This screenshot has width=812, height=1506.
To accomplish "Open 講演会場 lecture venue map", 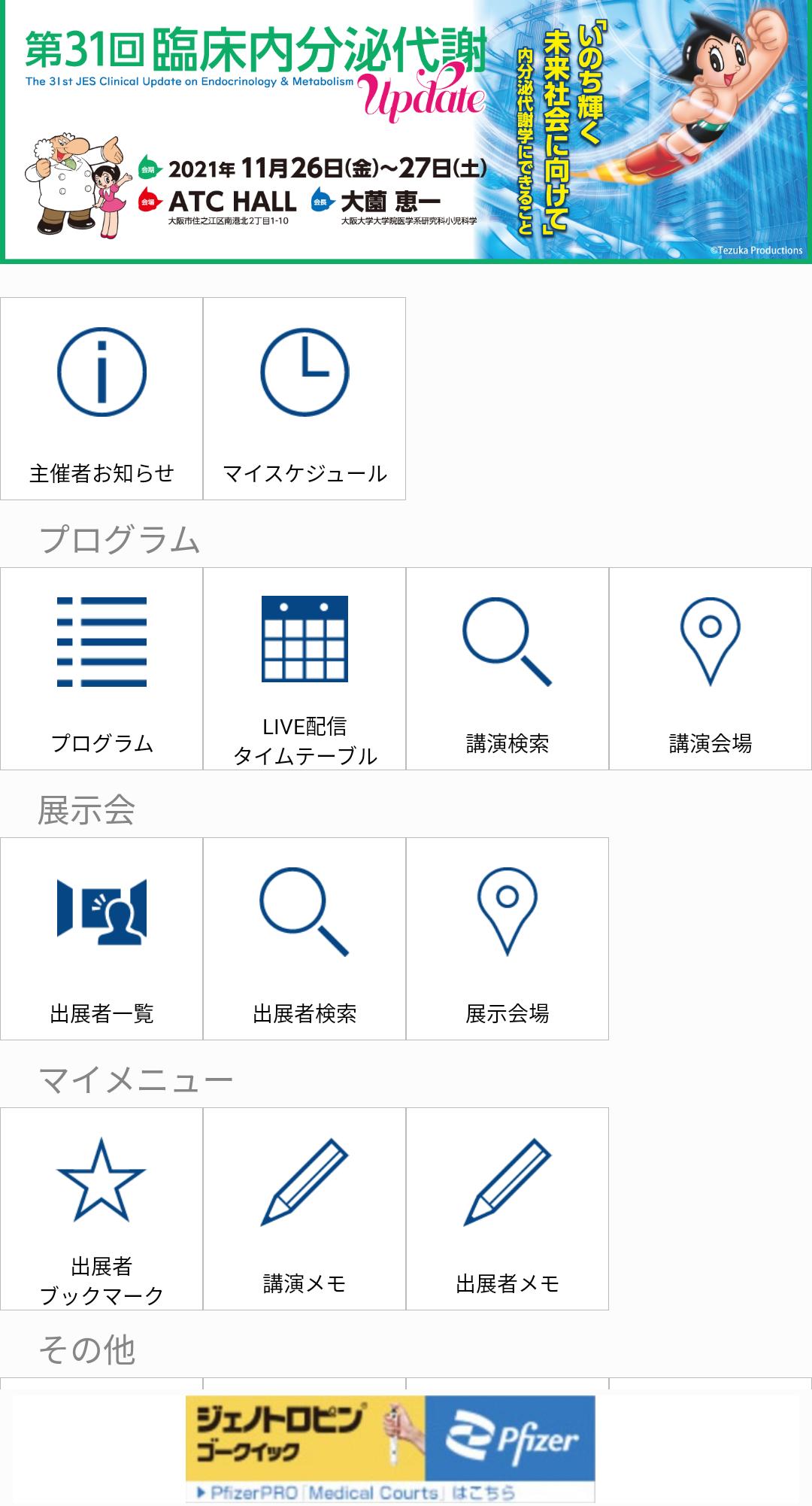I will (710, 669).
